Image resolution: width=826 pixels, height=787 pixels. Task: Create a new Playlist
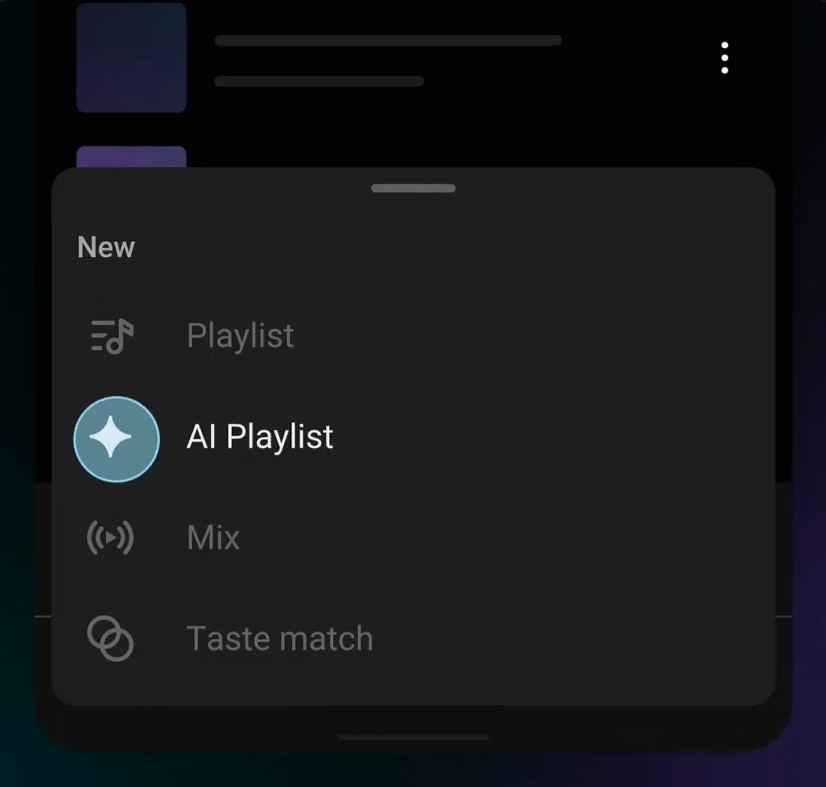click(240, 336)
